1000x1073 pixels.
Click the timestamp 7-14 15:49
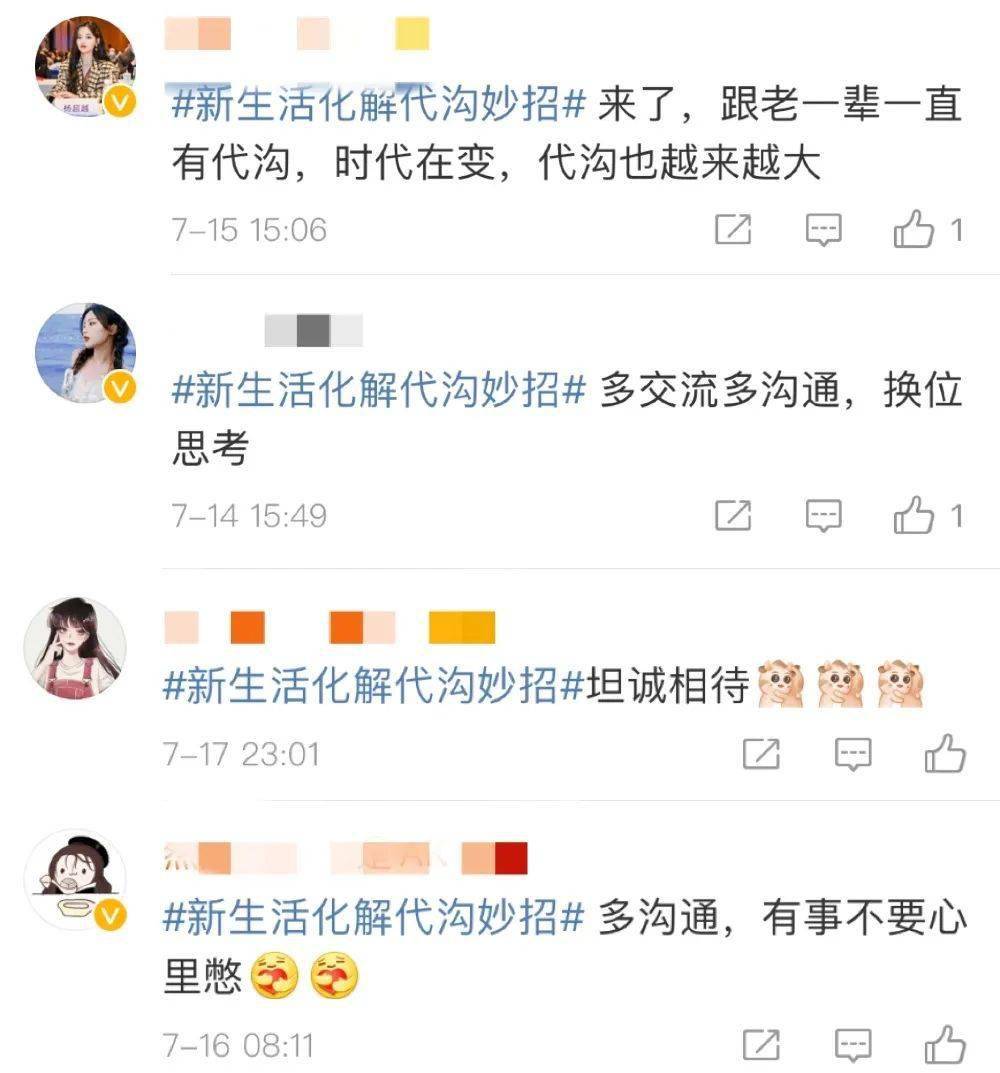pos(251,516)
